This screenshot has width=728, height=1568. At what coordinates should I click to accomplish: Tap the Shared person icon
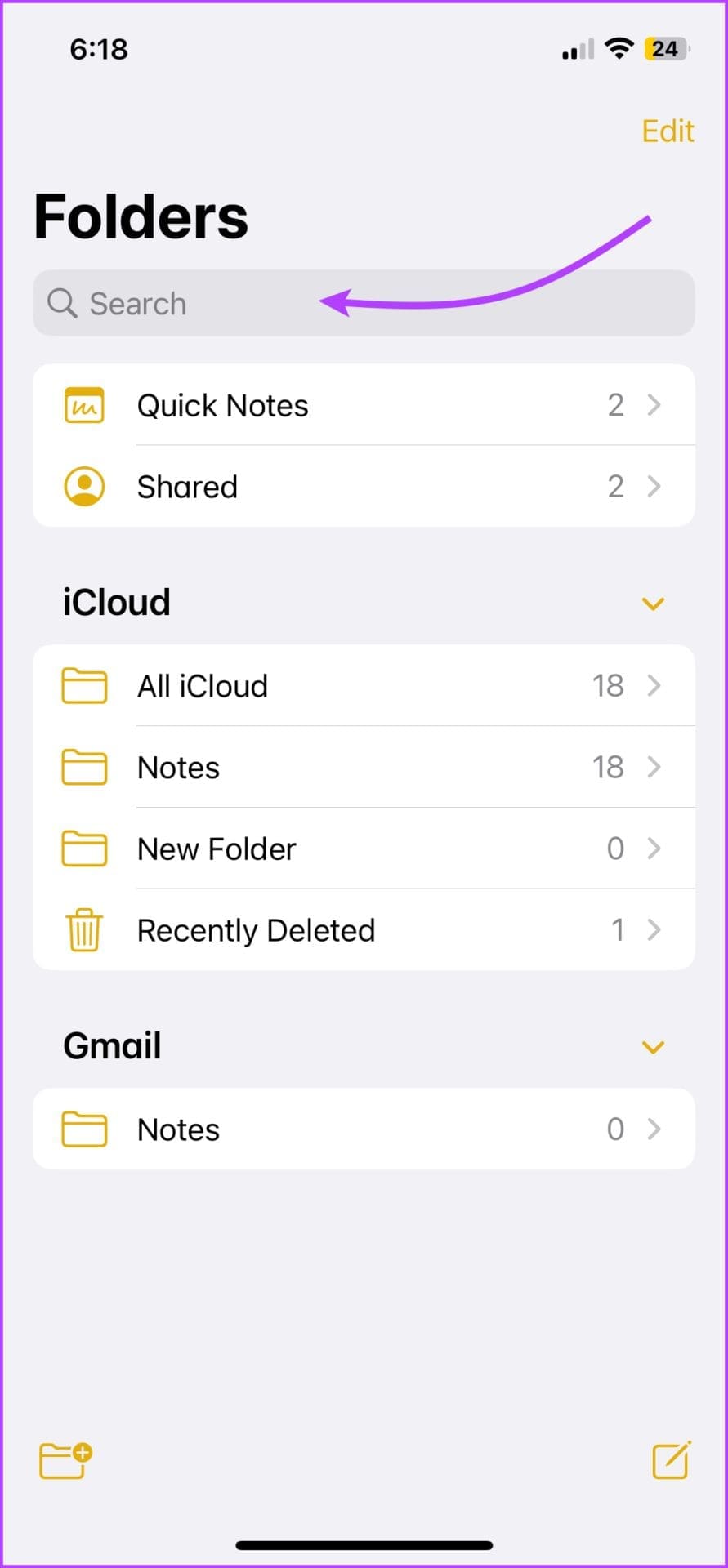[84, 485]
